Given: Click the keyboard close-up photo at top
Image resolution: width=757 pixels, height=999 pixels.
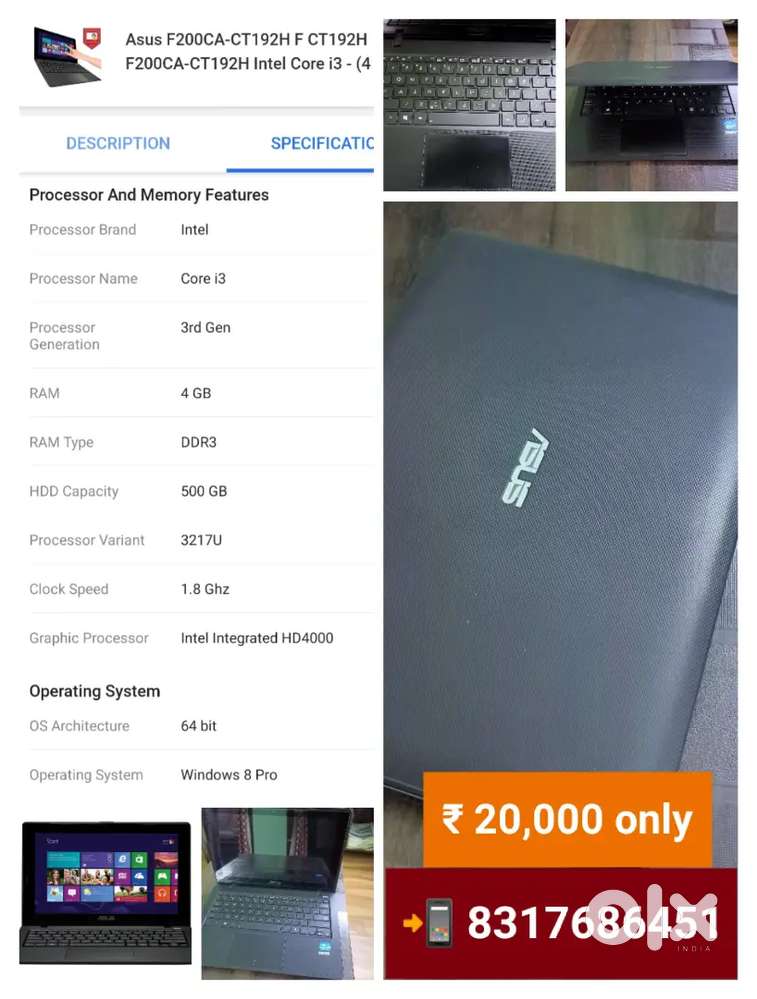Looking at the screenshot, I should pyautogui.click(x=469, y=104).
